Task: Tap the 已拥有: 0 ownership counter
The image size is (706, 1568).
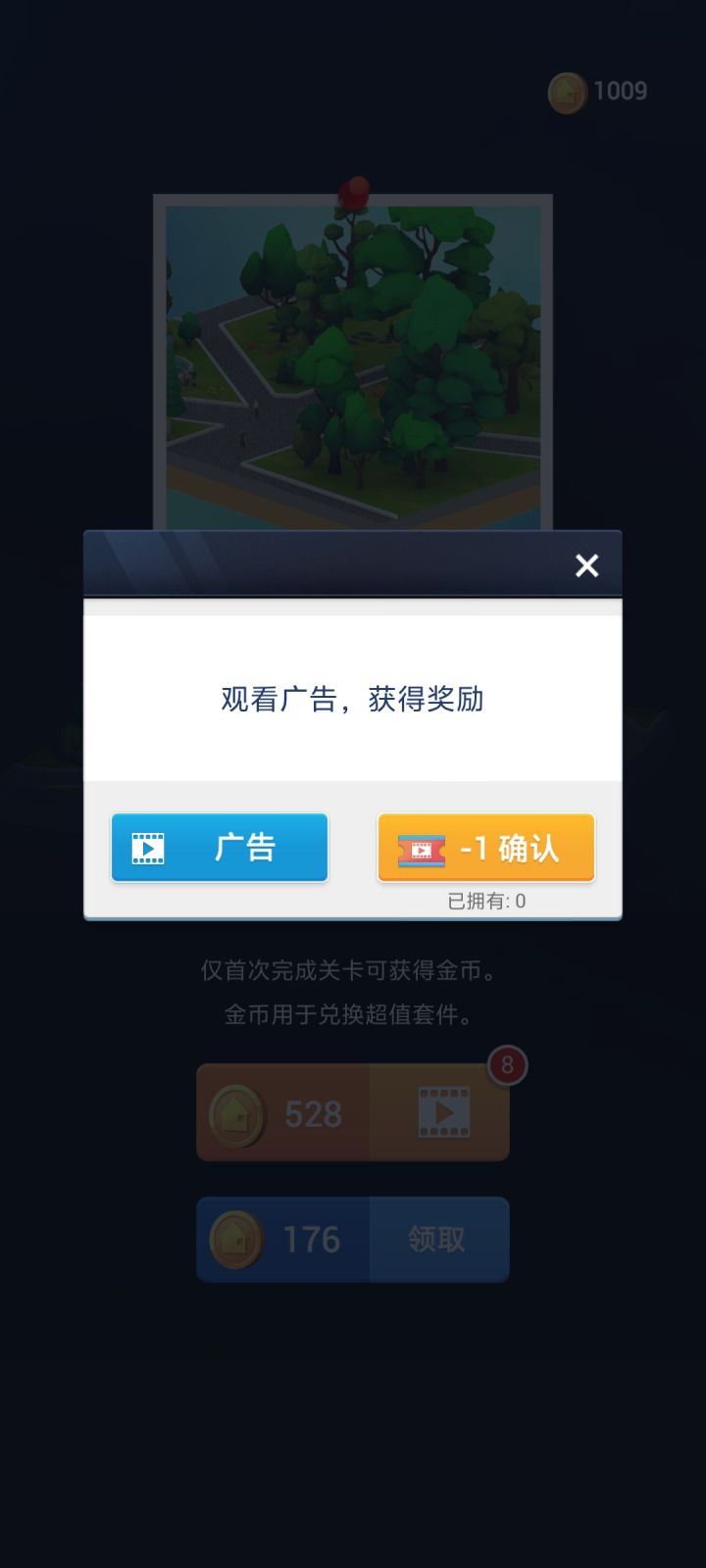Action: click(485, 902)
